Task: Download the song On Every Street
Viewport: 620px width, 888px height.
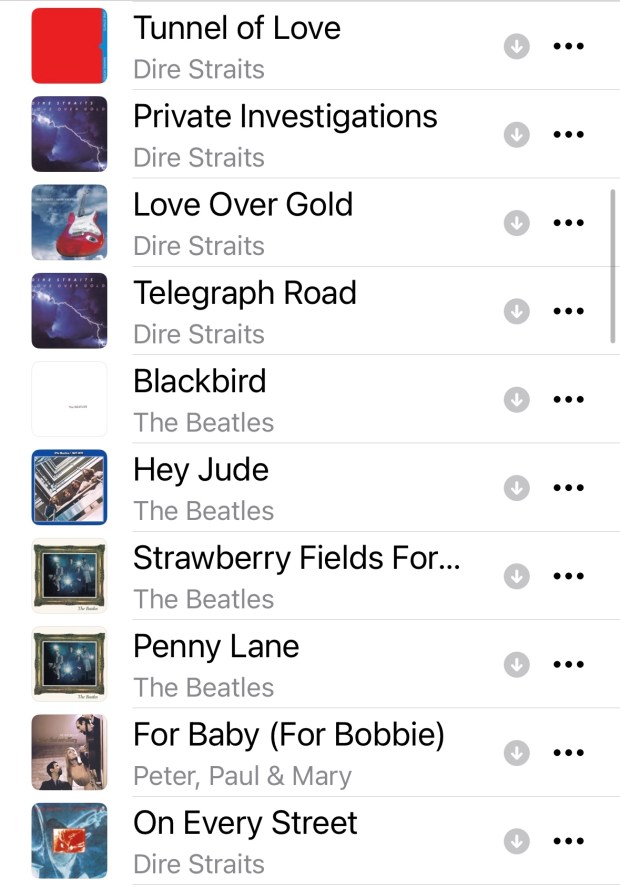Action: coord(516,841)
